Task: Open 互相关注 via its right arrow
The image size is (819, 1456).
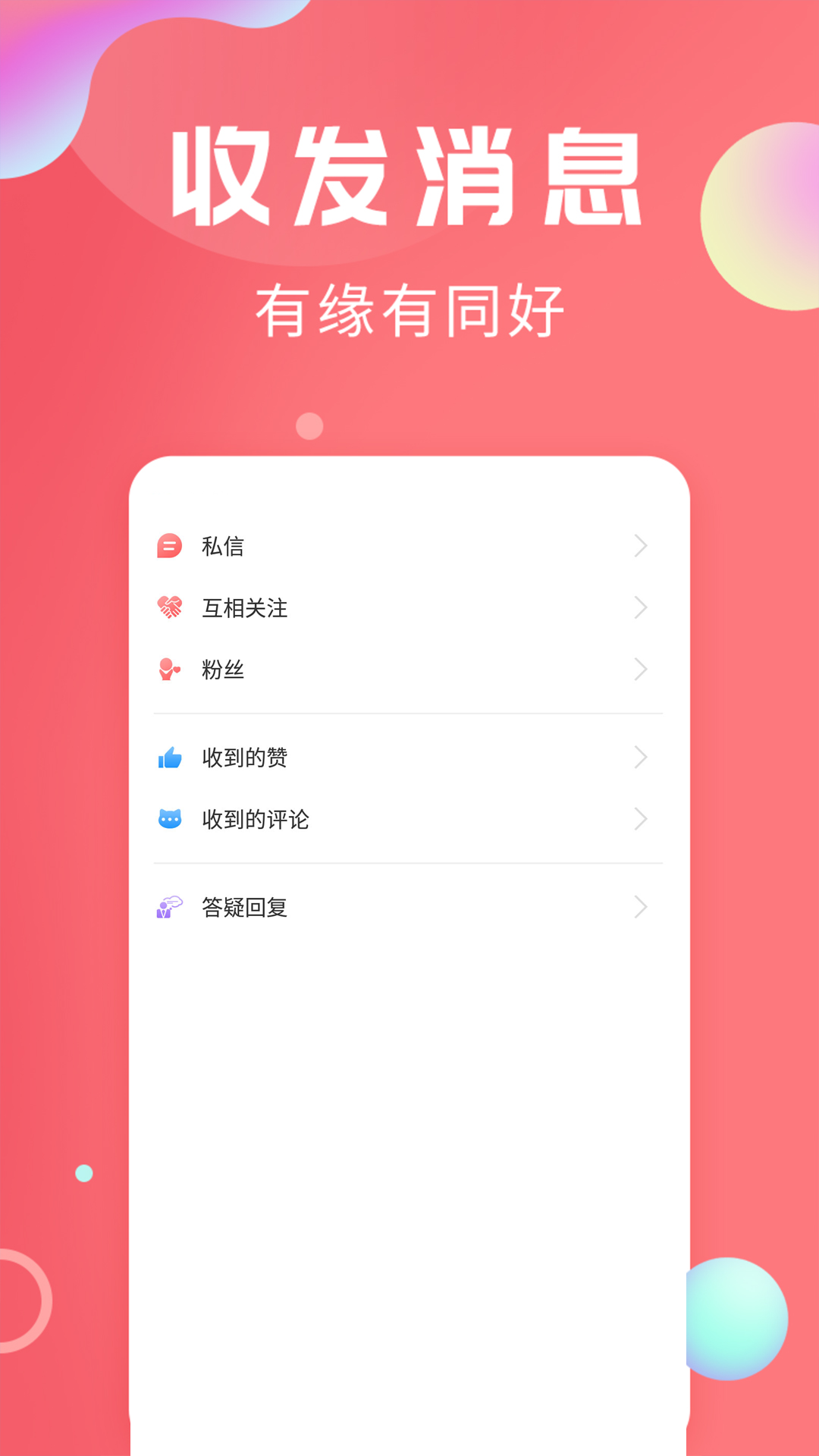Action: [x=641, y=607]
